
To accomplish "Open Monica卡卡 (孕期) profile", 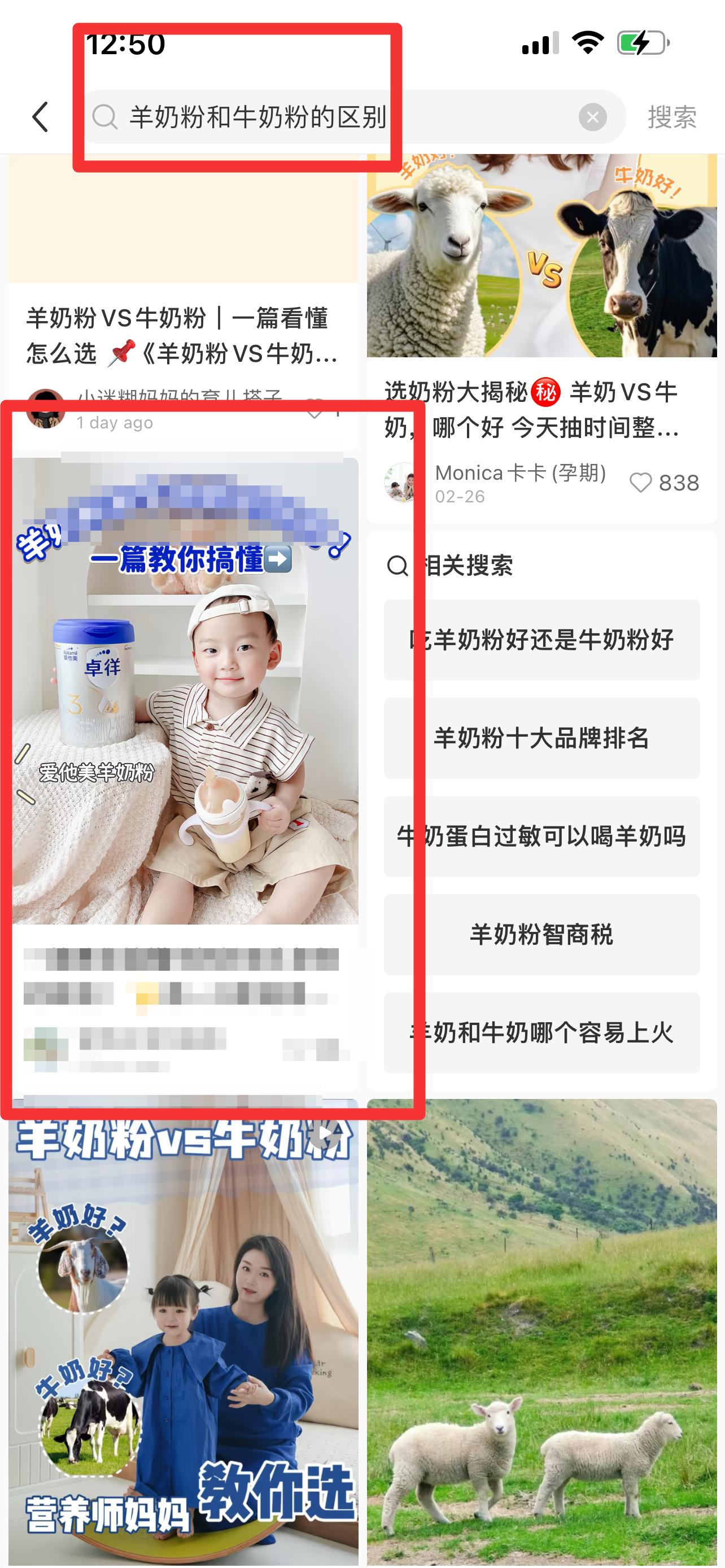I will coord(521,473).
